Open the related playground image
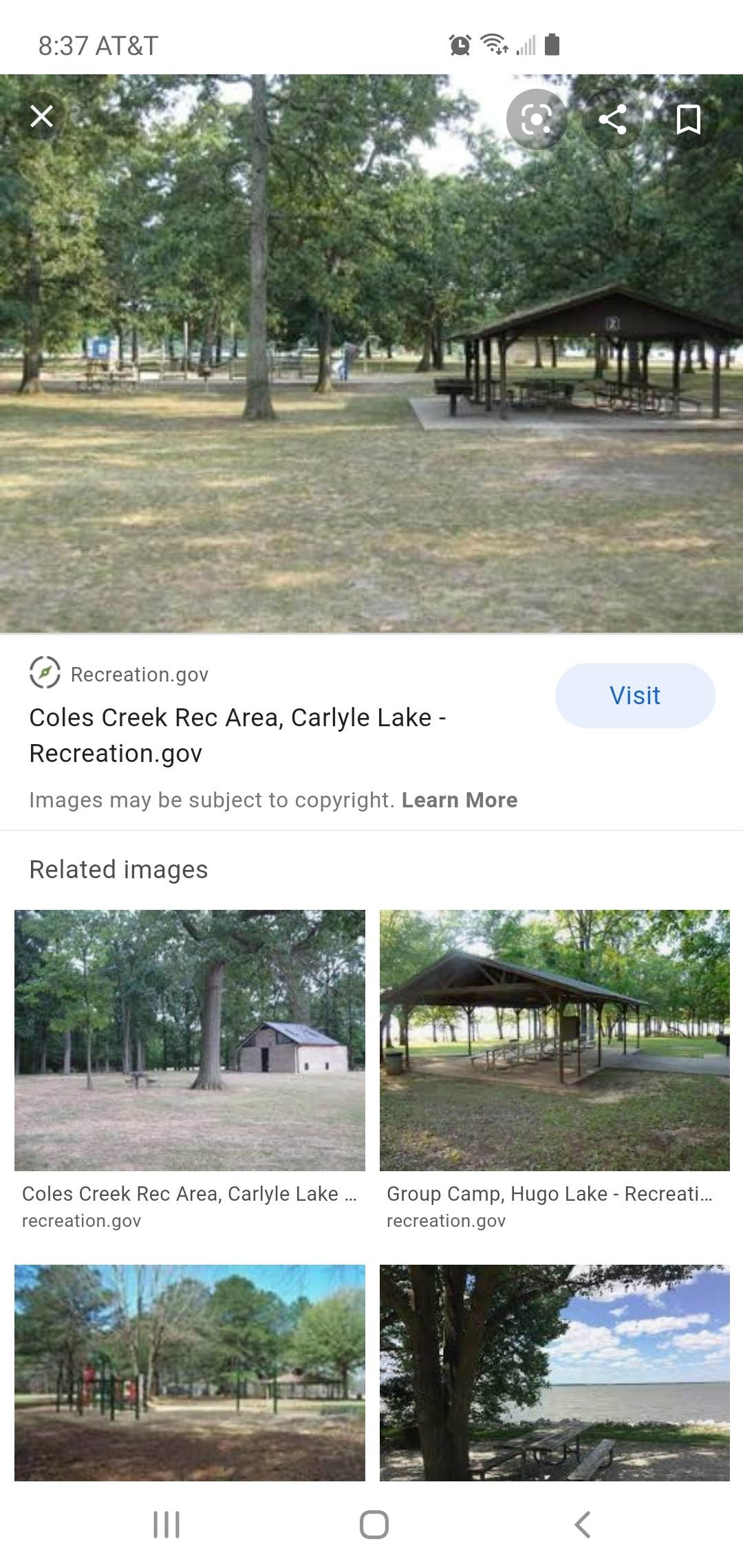The height and width of the screenshot is (1568, 743). [x=190, y=1372]
